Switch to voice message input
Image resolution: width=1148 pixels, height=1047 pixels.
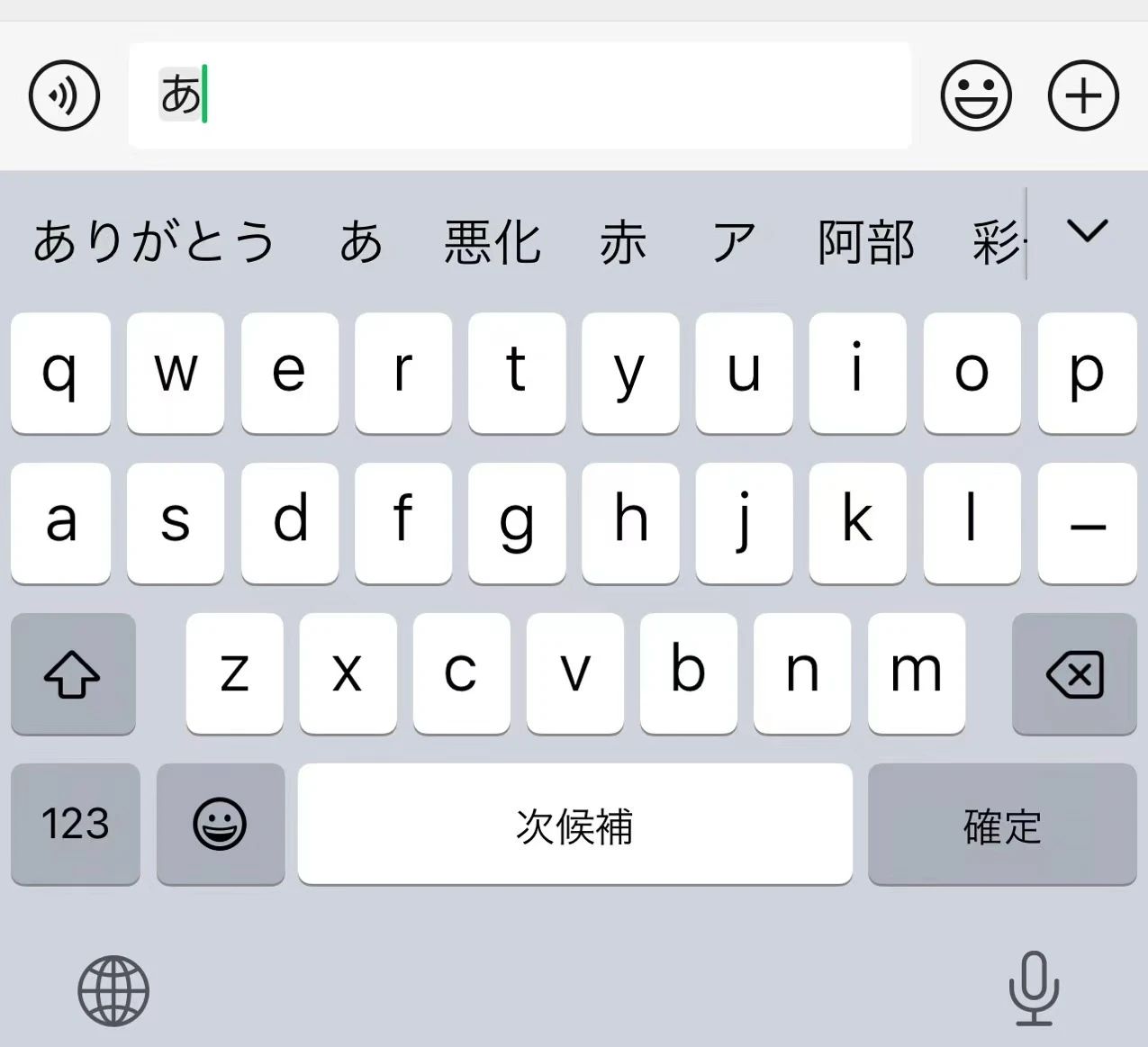[x=64, y=95]
